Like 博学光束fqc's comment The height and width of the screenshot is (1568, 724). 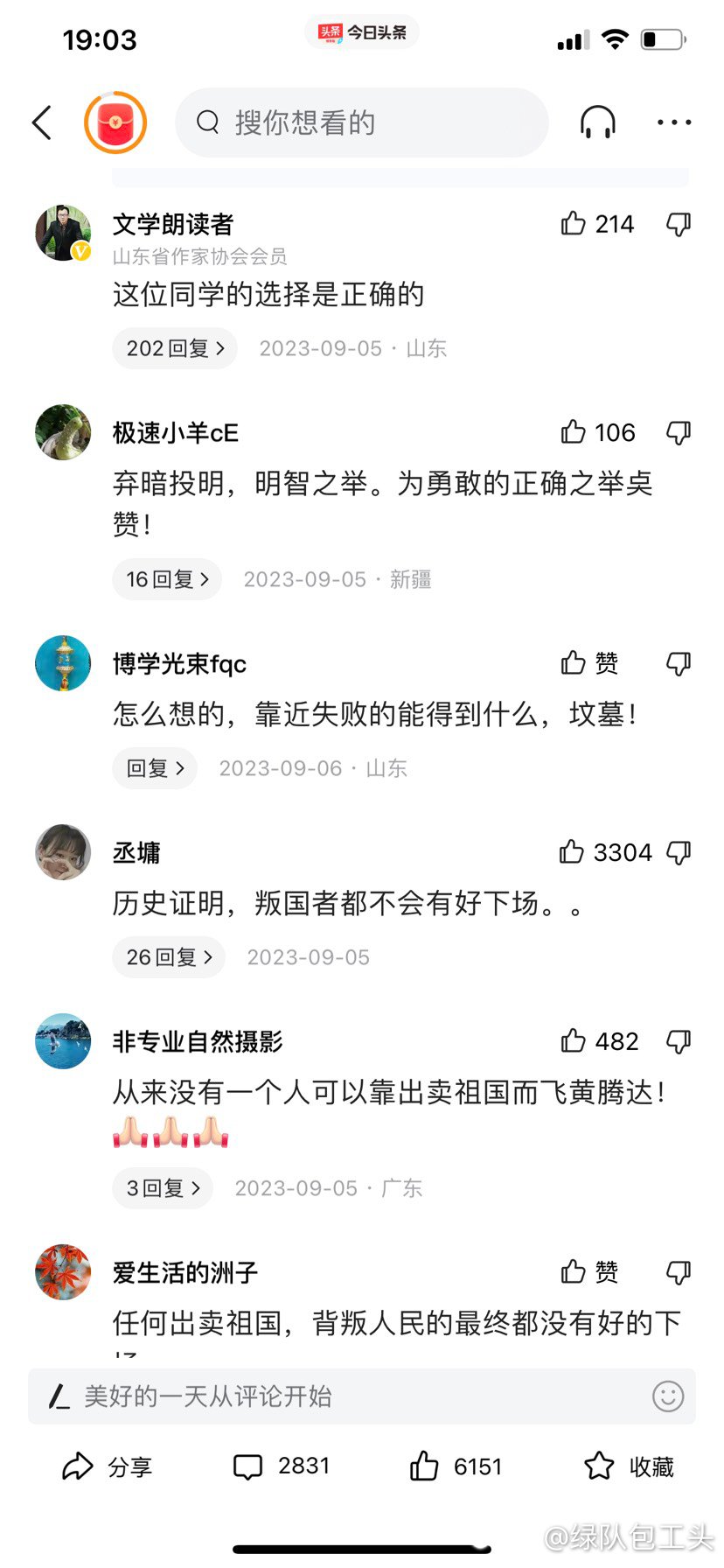pos(574,663)
